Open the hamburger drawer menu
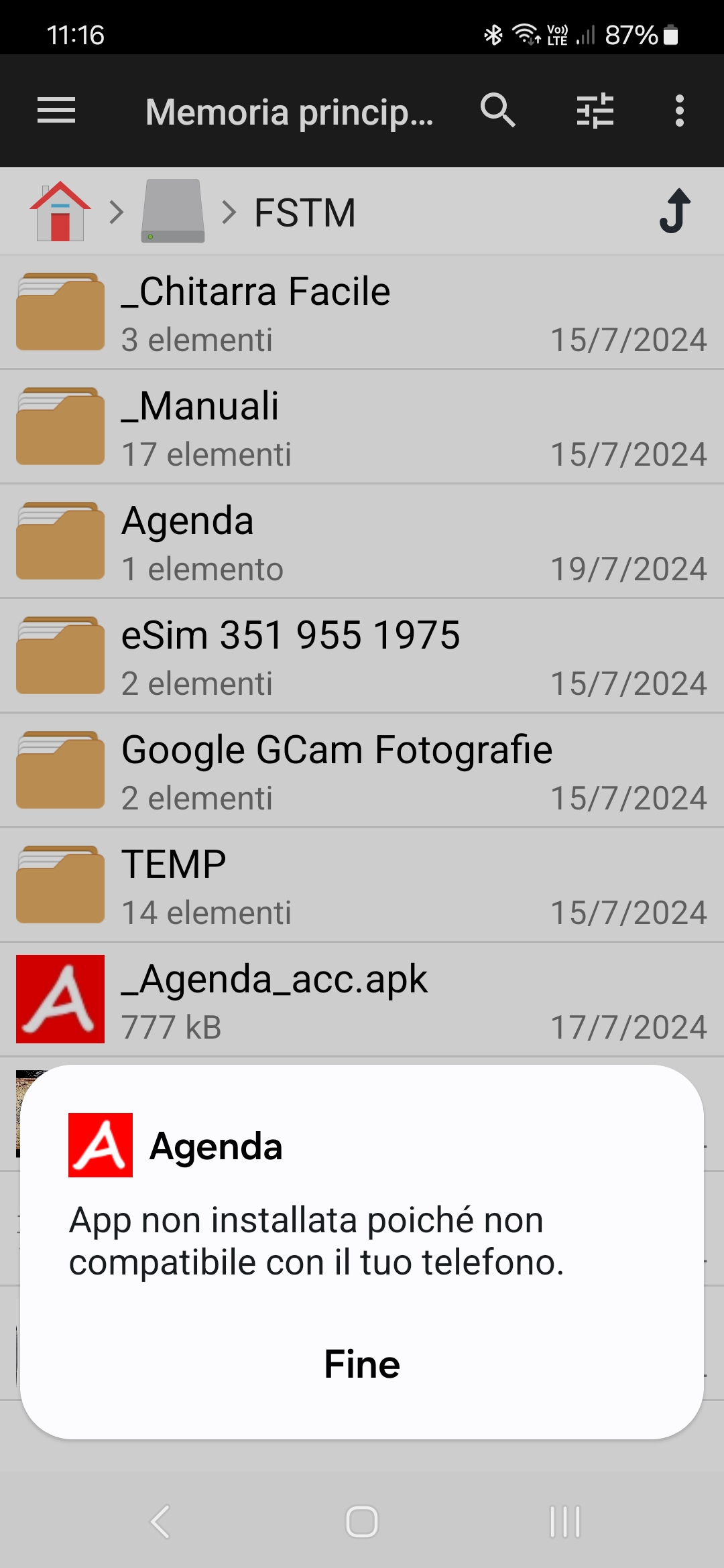This screenshot has width=724, height=1568. click(56, 111)
